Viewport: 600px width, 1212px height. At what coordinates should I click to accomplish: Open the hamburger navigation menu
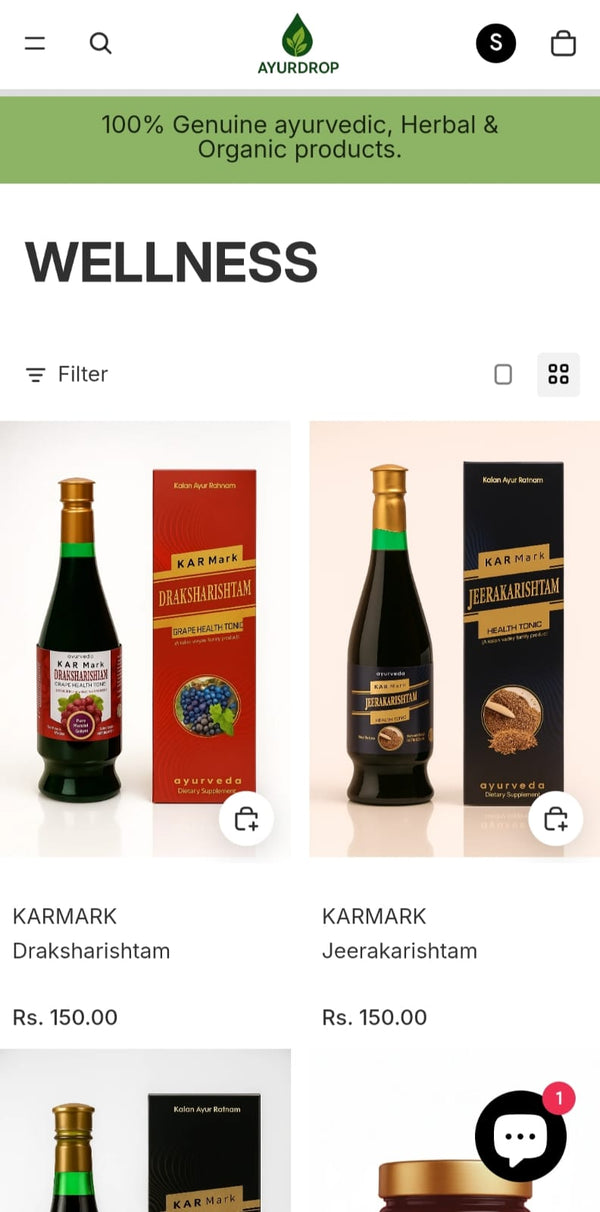(35, 43)
